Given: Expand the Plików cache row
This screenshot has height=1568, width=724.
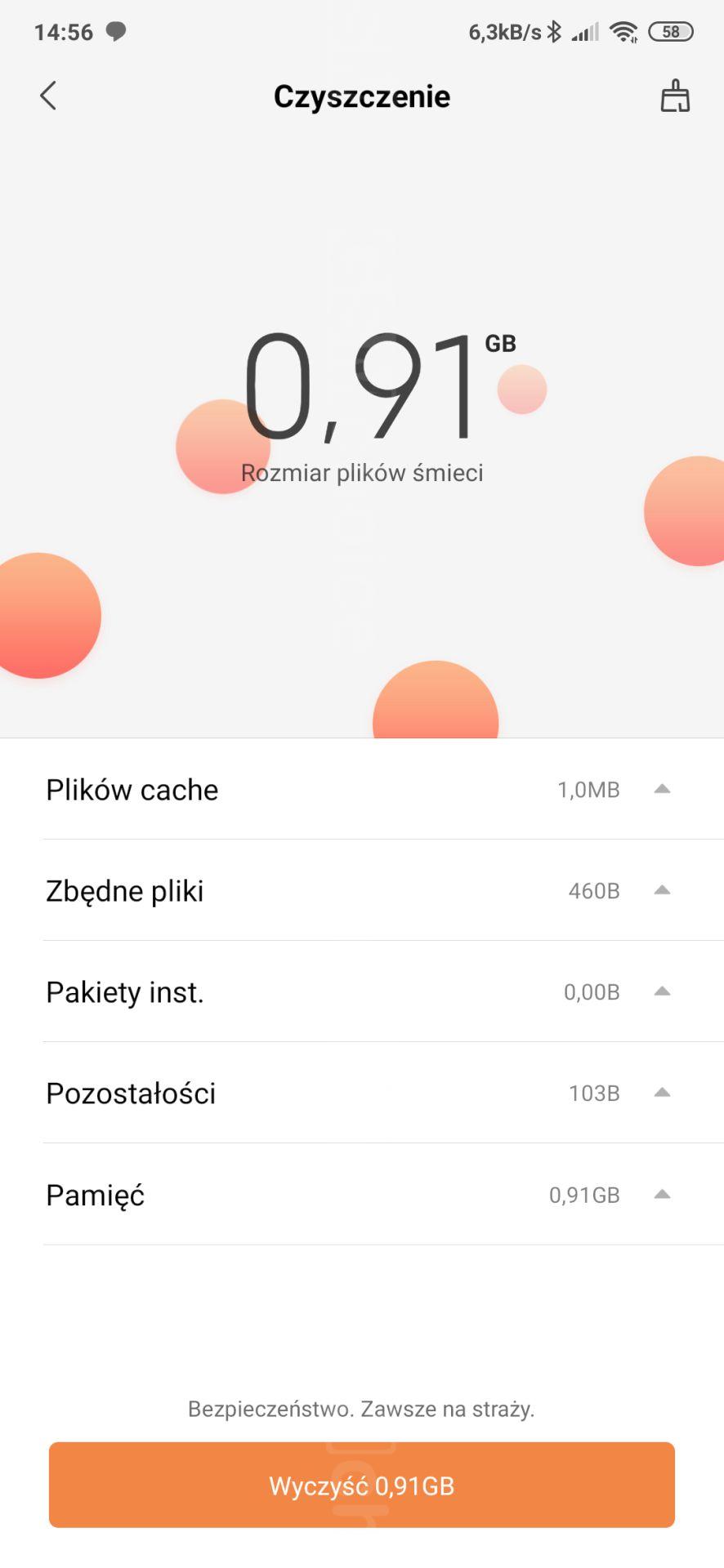Looking at the screenshot, I should 362,789.
